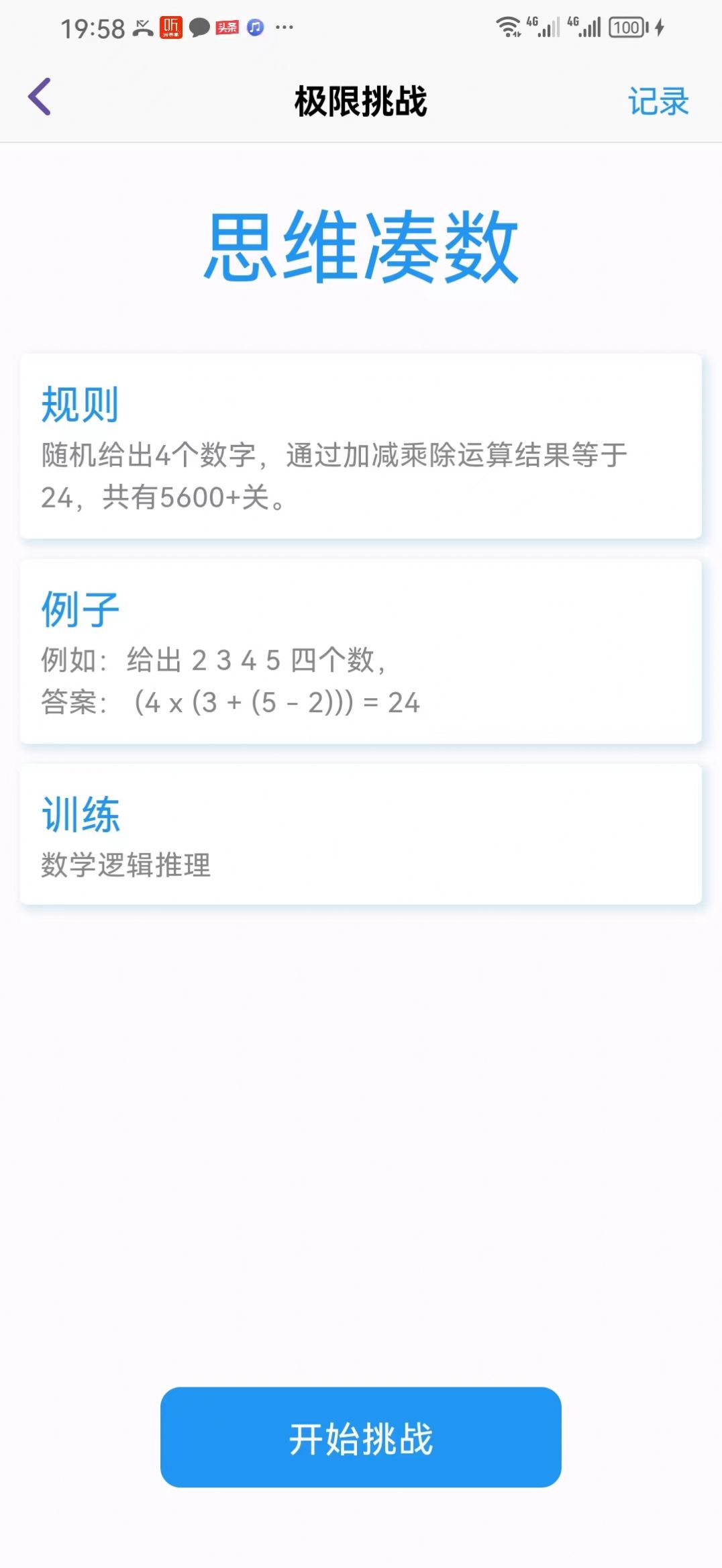Tap the back chevron to leave 极限挑战
Viewport: 722px width, 1568px height.
[x=38, y=98]
